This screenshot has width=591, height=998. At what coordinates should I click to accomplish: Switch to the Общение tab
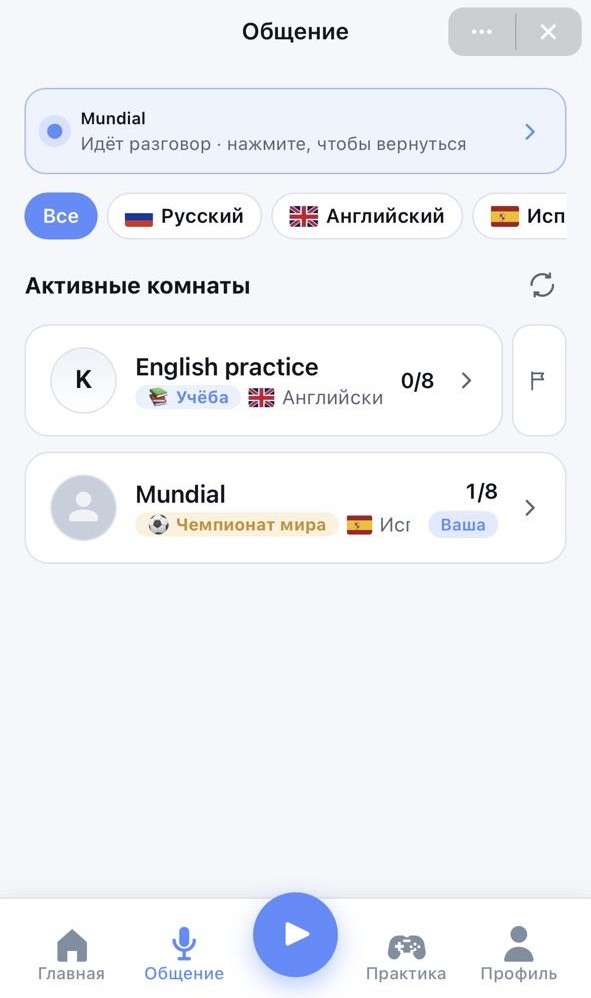tap(184, 953)
